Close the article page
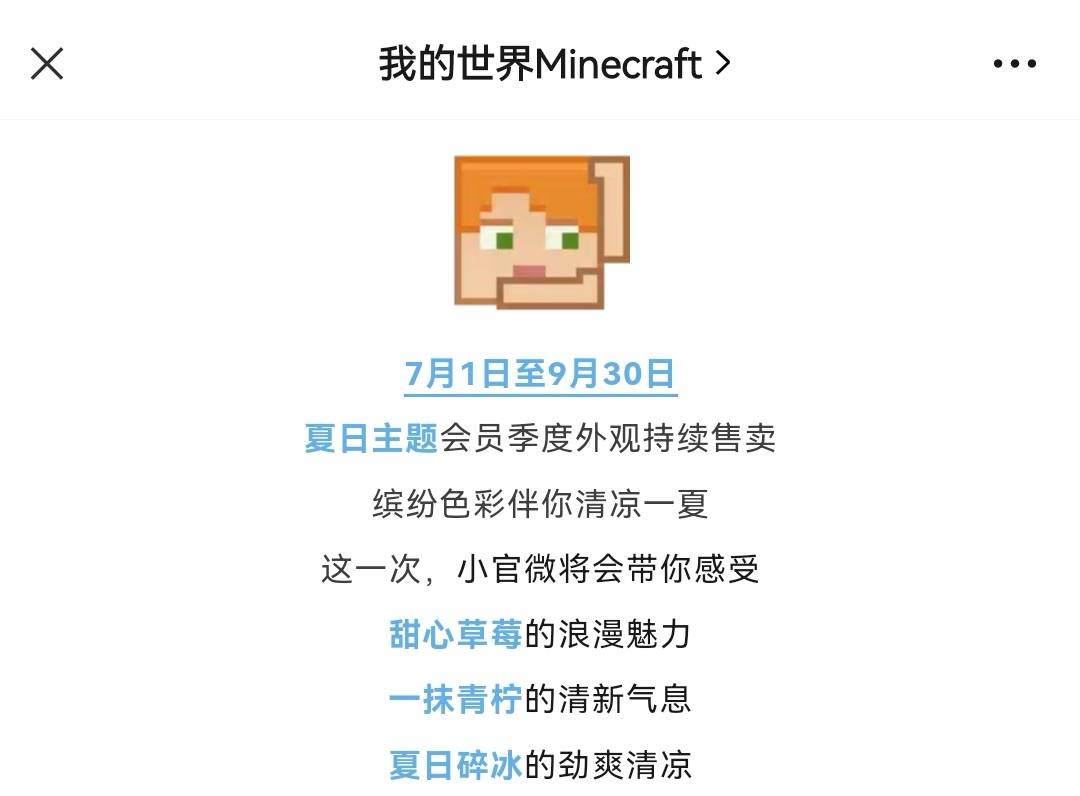This screenshot has height=796, width=1080. [47, 64]
